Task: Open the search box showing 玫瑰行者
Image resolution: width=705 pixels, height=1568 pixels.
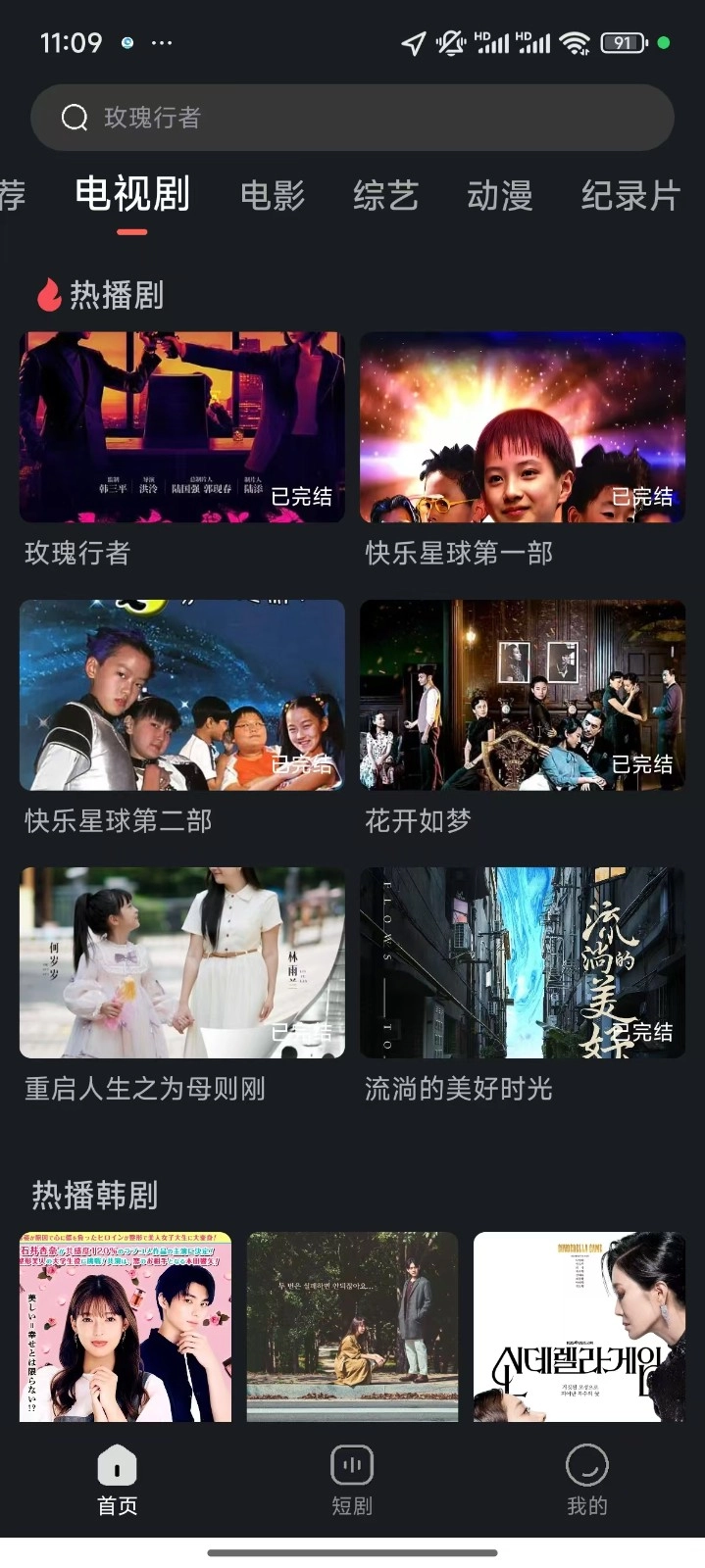Action: coord(352,118)
